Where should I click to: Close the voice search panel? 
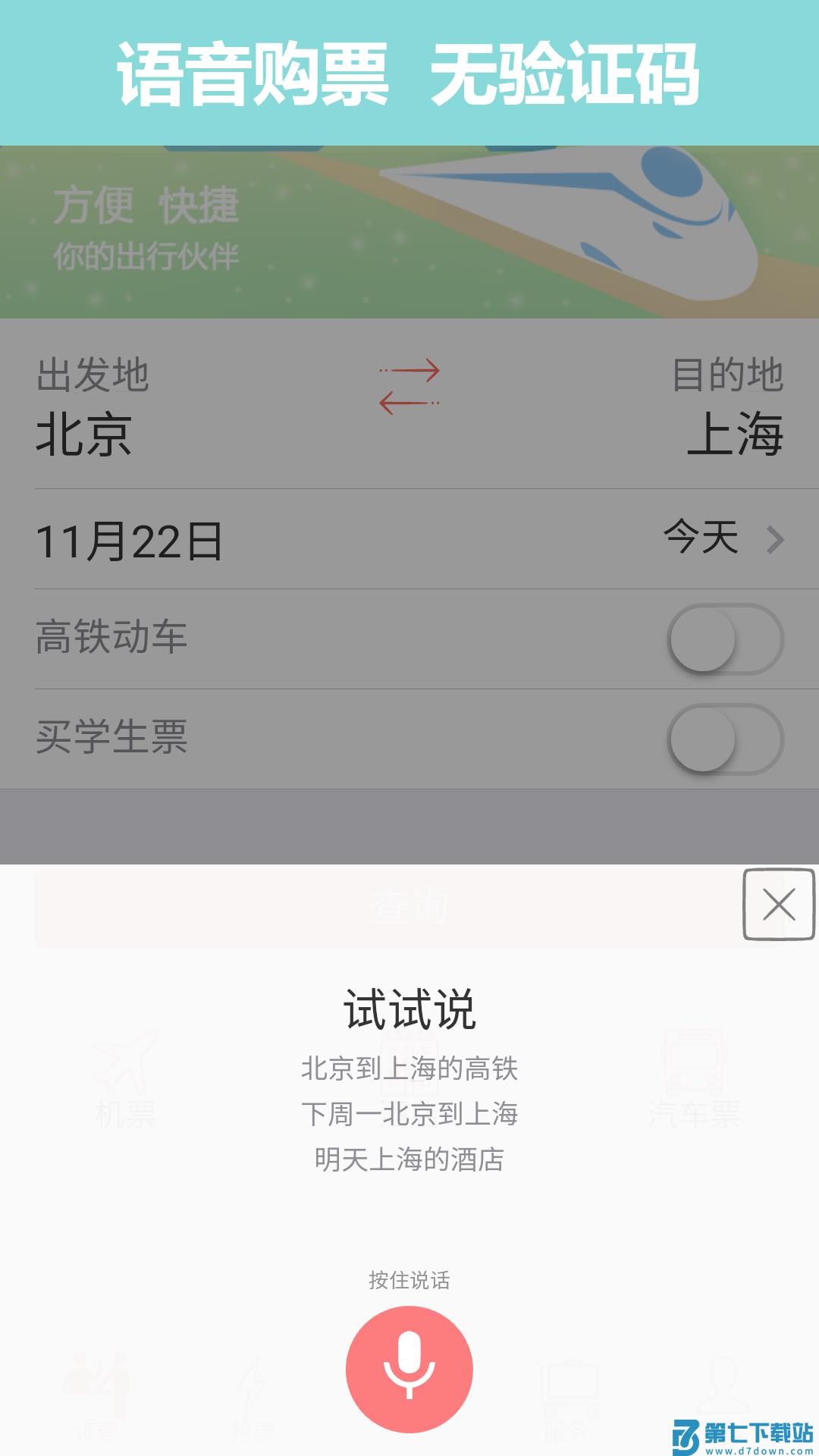tap(779, 905)
